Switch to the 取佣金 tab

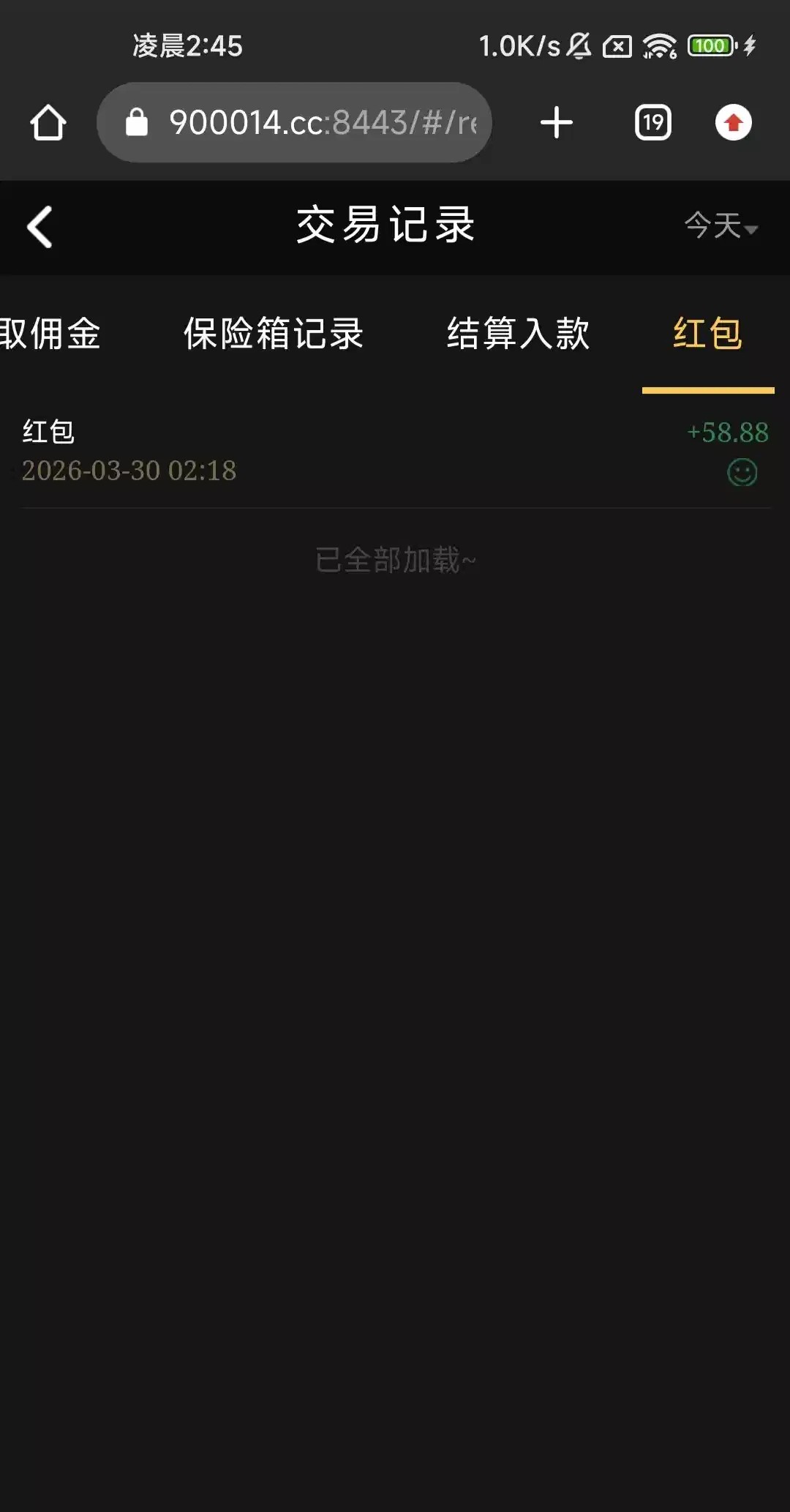(x=50, y=334)
